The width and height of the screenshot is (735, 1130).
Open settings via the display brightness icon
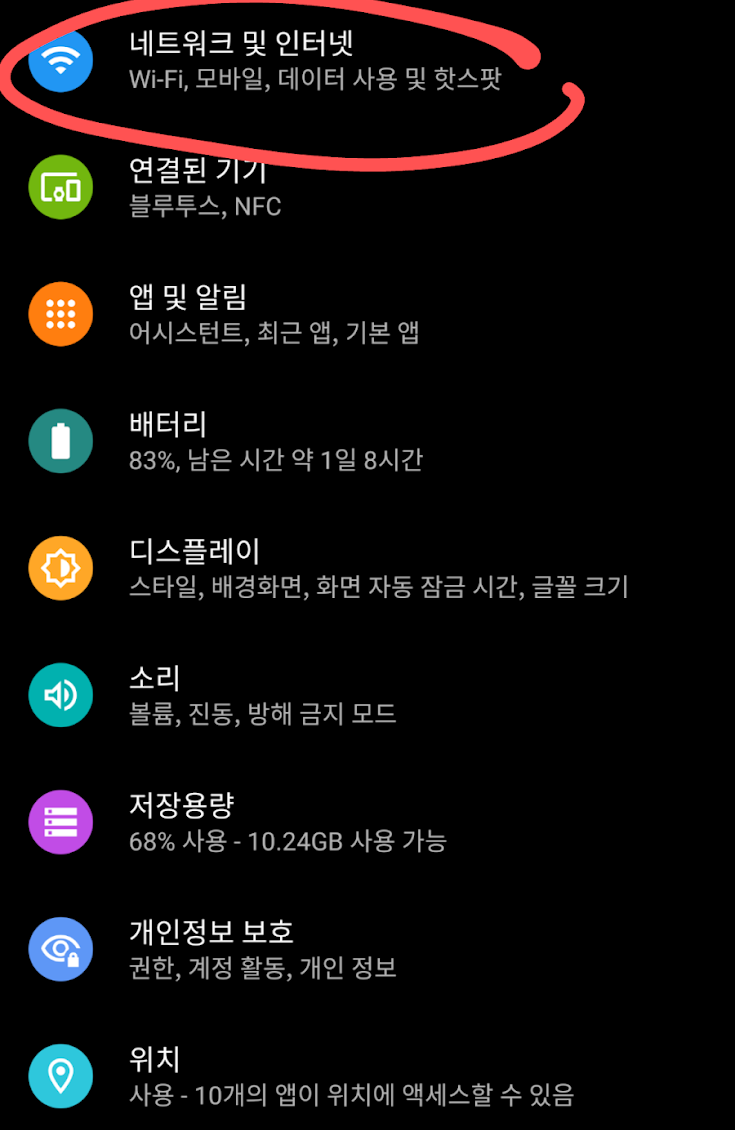[x=61, y=568]
